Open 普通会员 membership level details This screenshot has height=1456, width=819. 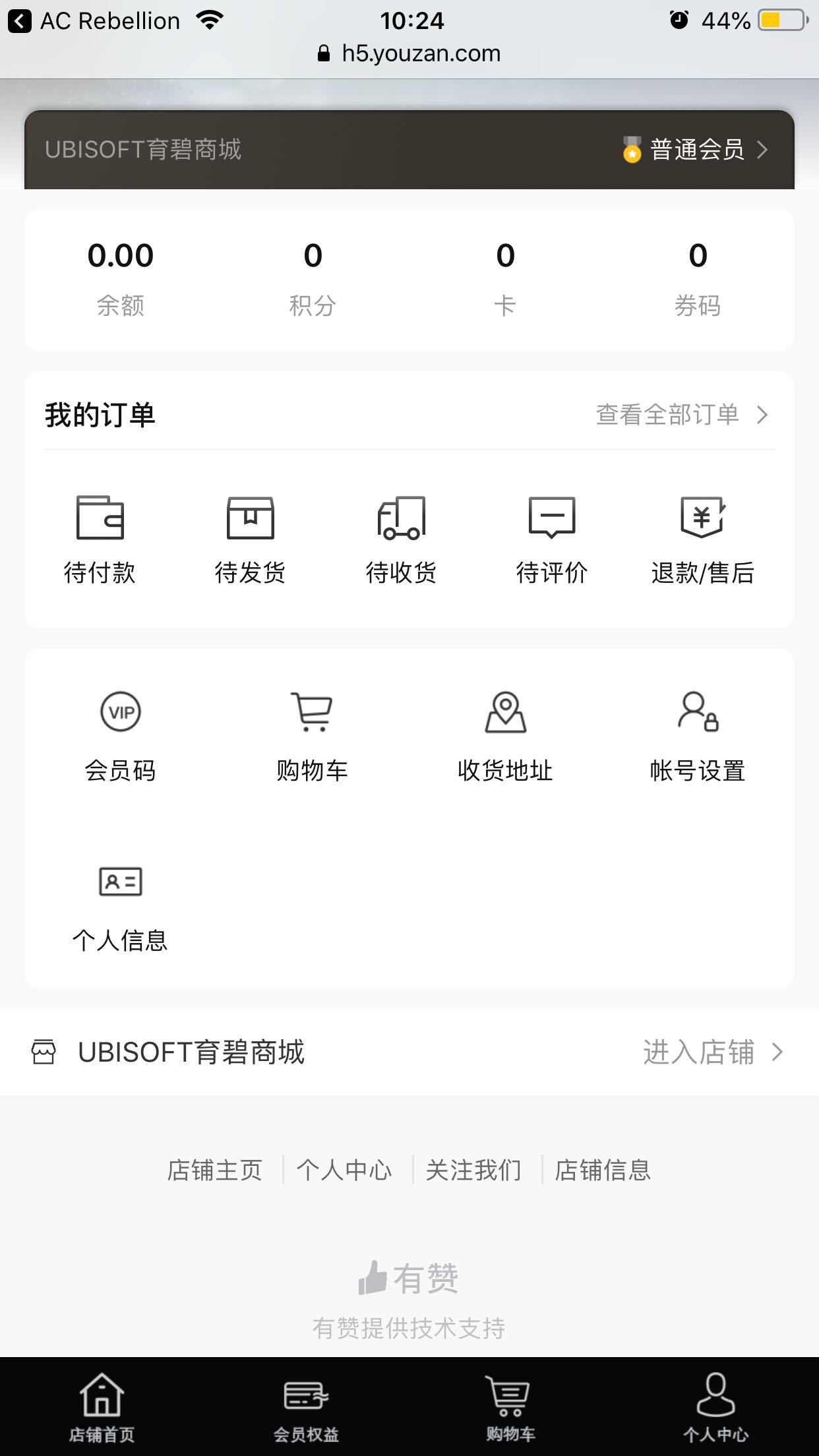(697, 150)
